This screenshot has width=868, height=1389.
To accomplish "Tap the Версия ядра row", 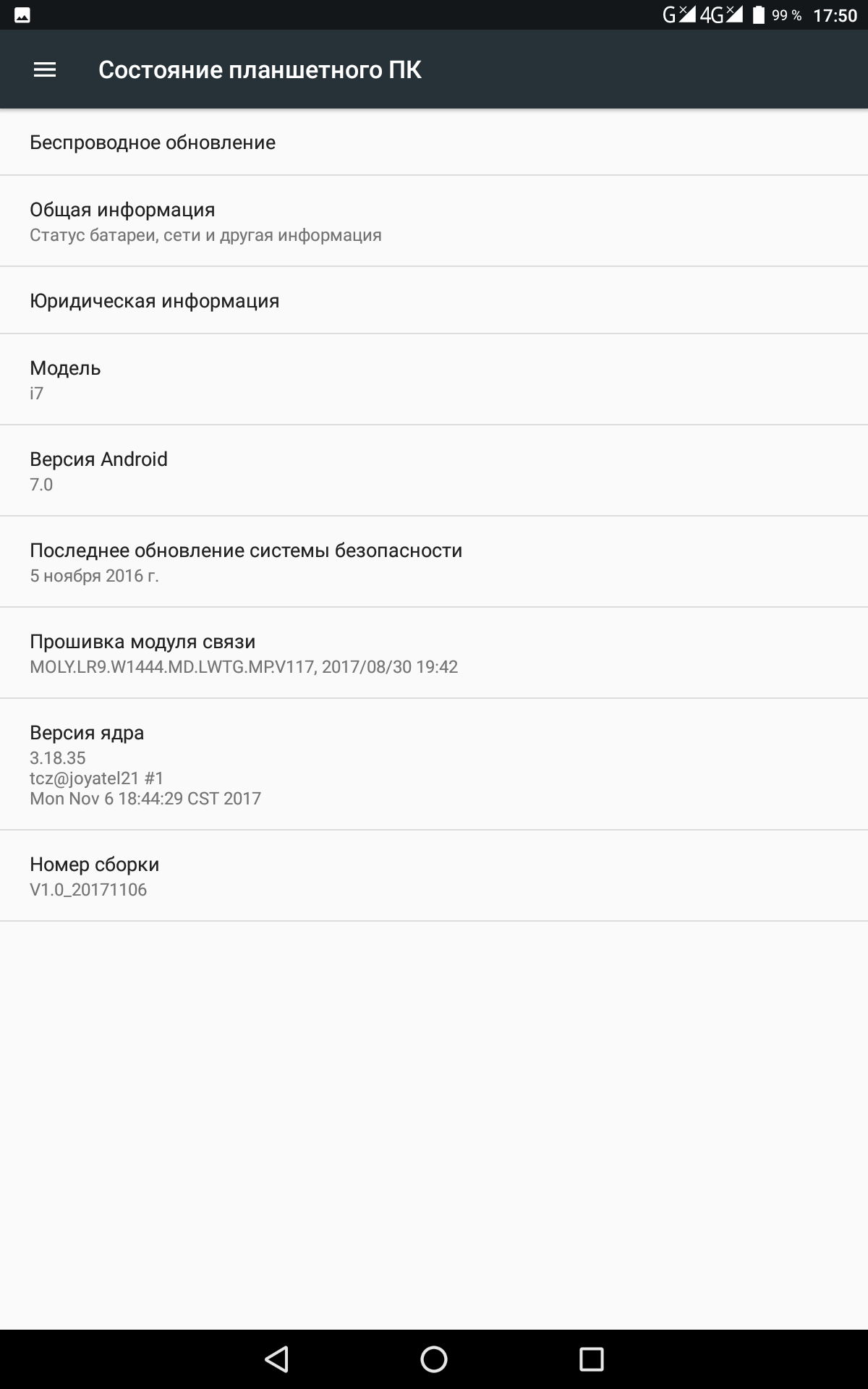I will coord(434,765).
